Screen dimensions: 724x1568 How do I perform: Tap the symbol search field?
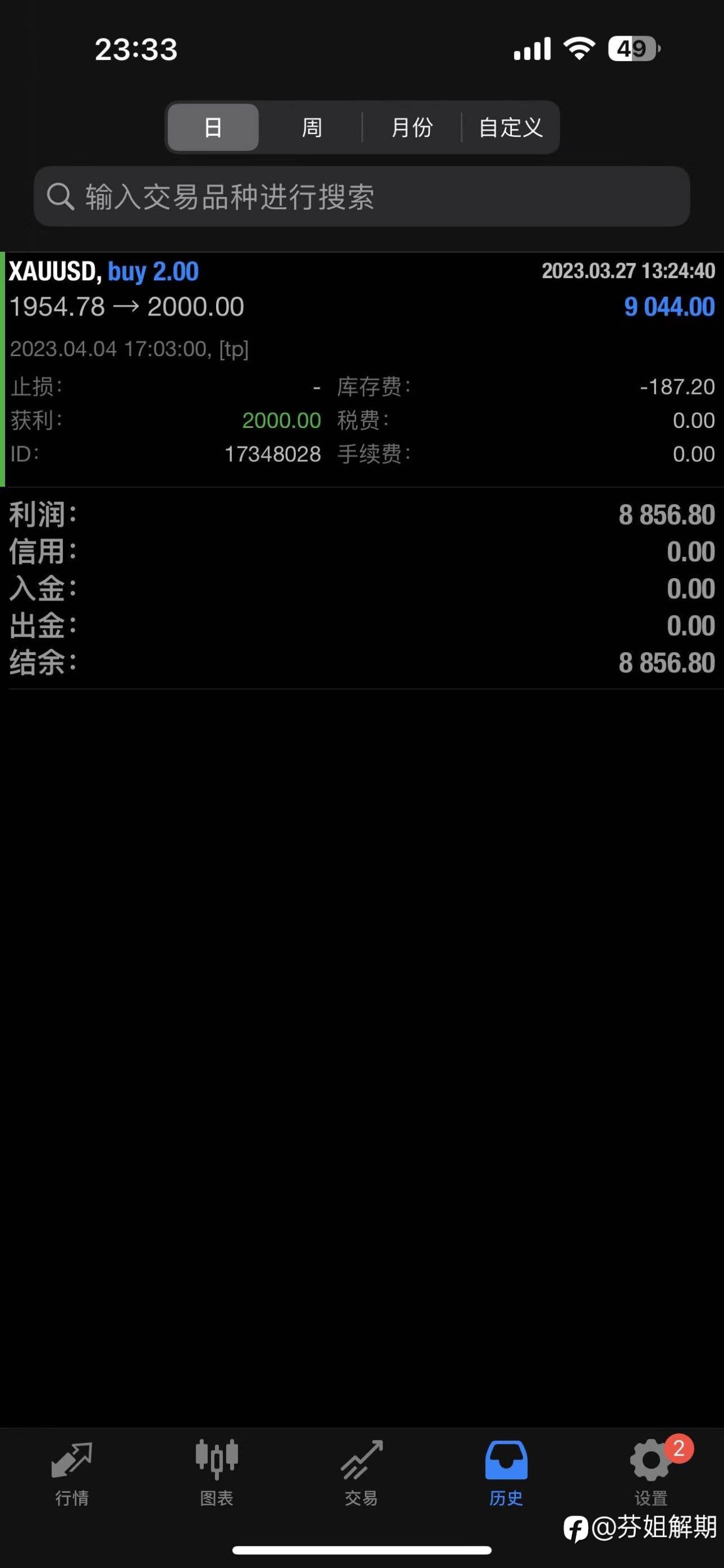point(361,197)
